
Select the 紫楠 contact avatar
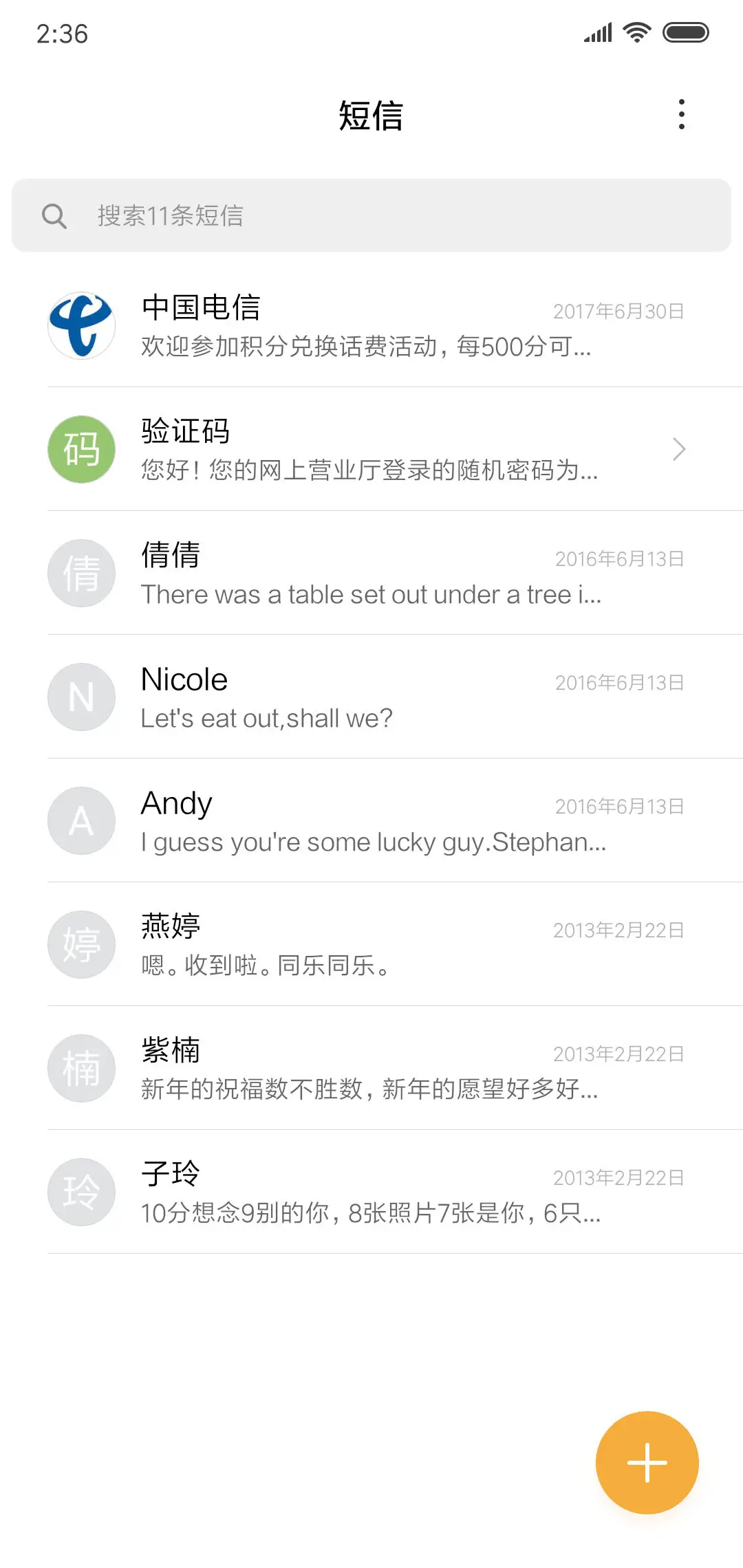(x=80, y=1068)
